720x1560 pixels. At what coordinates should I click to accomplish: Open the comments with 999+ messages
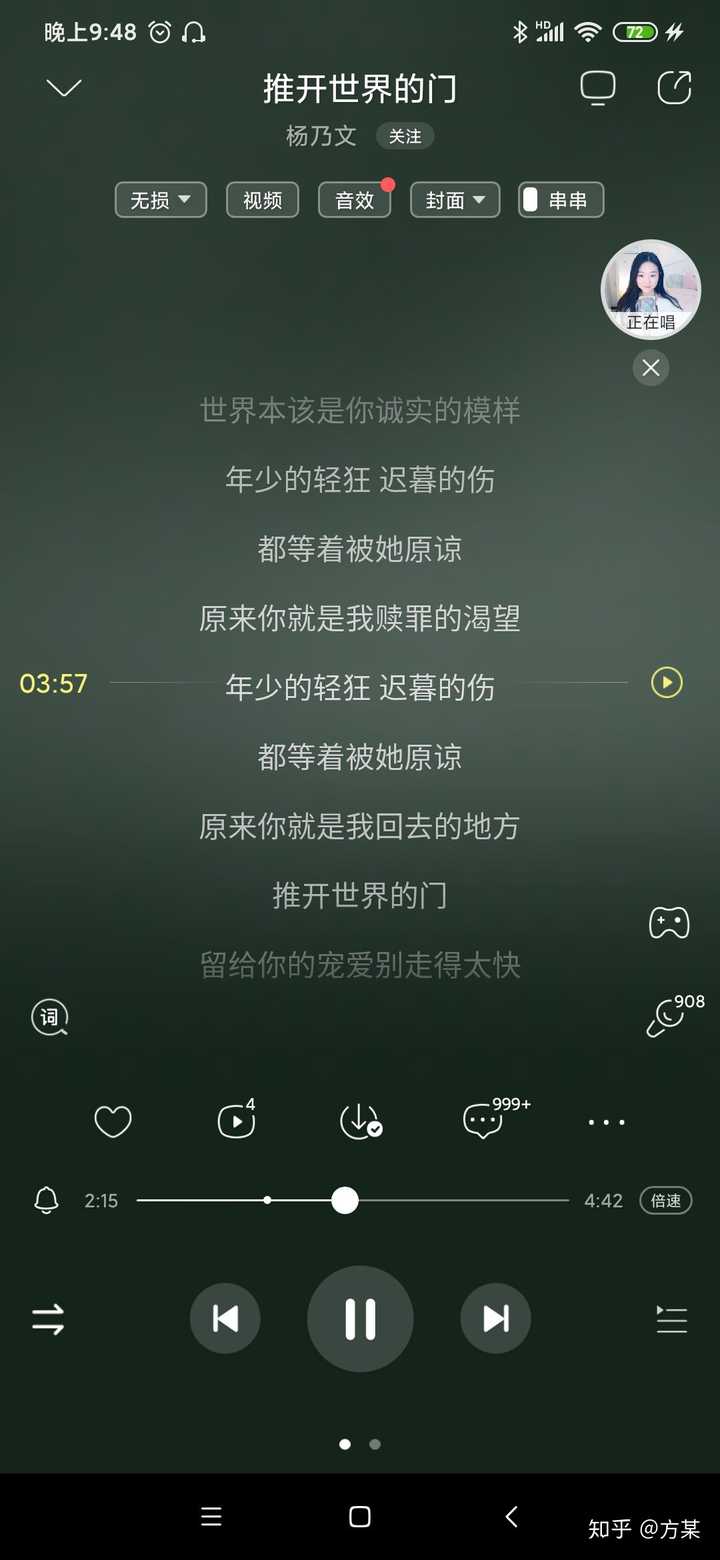[484, 1121]
